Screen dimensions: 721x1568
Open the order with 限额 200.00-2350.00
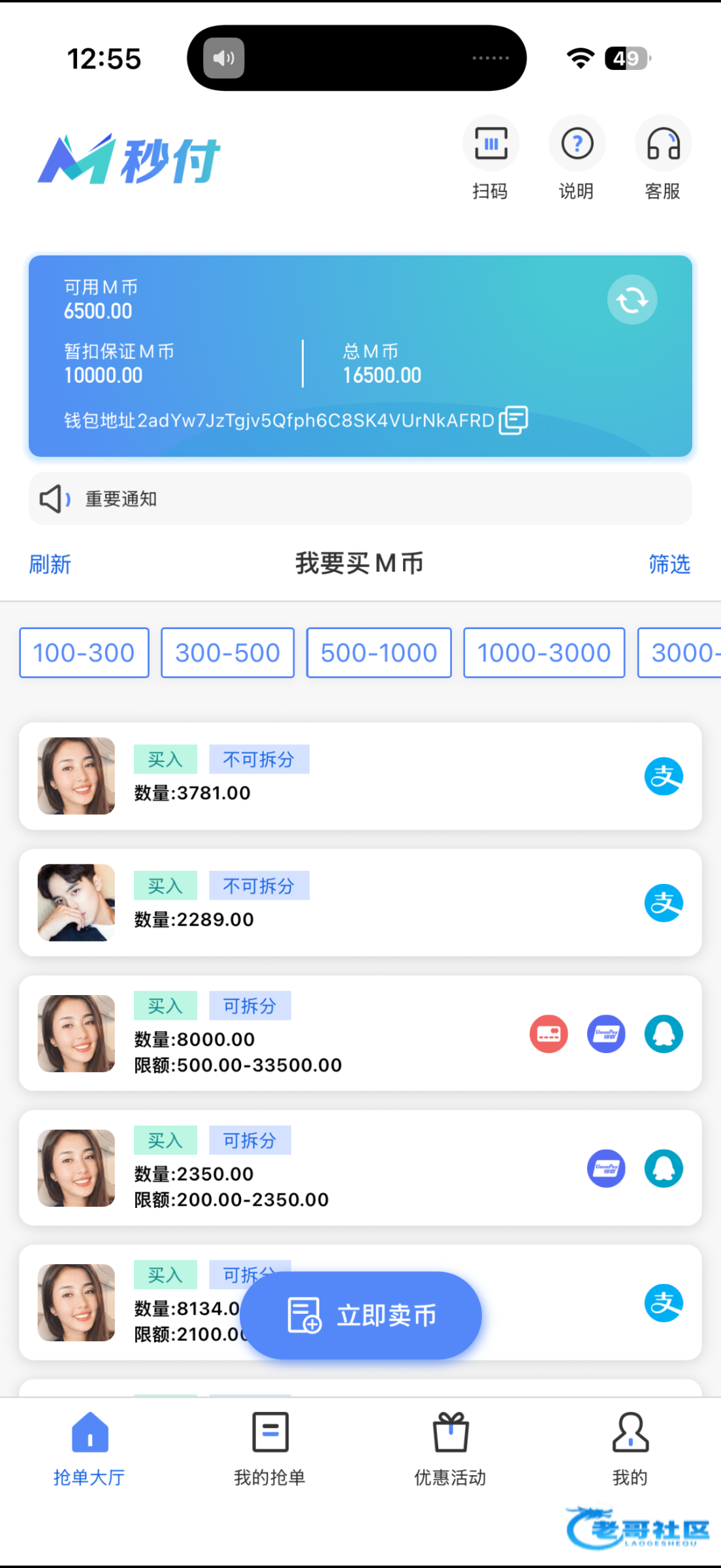click(360, 1168)
